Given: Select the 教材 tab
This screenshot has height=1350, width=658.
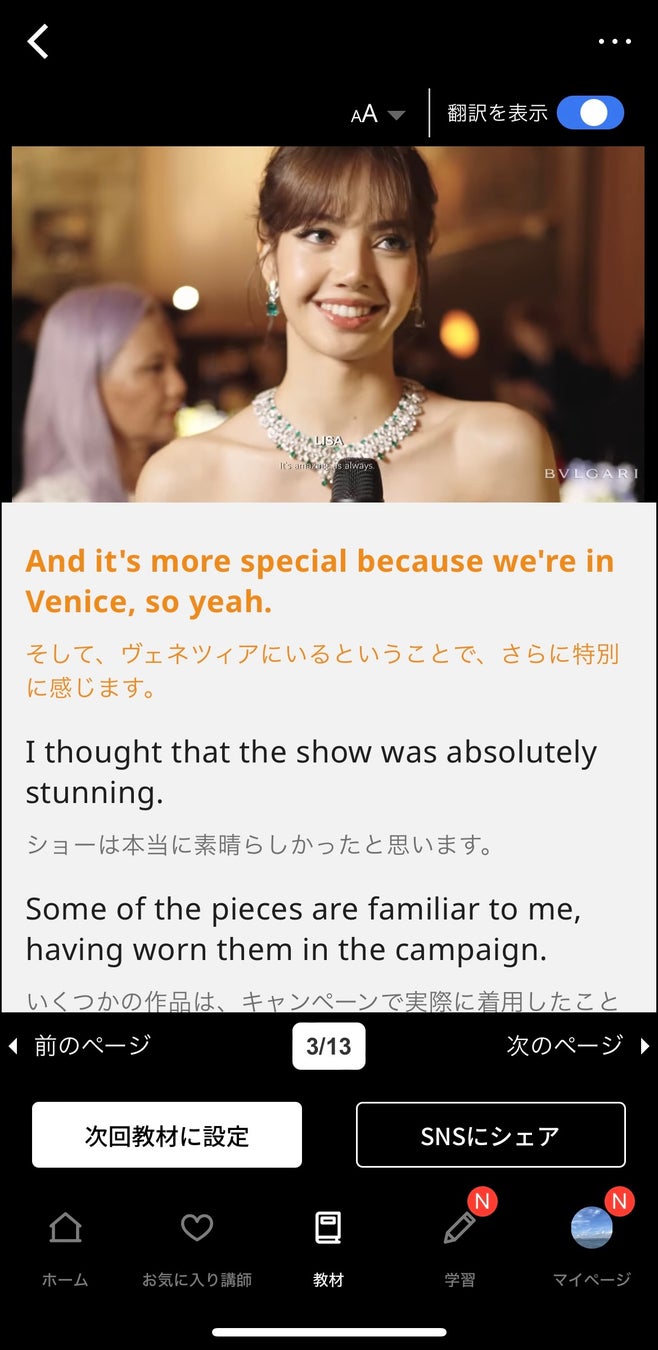Looking at the screenshot, I should pos(328,1245).
